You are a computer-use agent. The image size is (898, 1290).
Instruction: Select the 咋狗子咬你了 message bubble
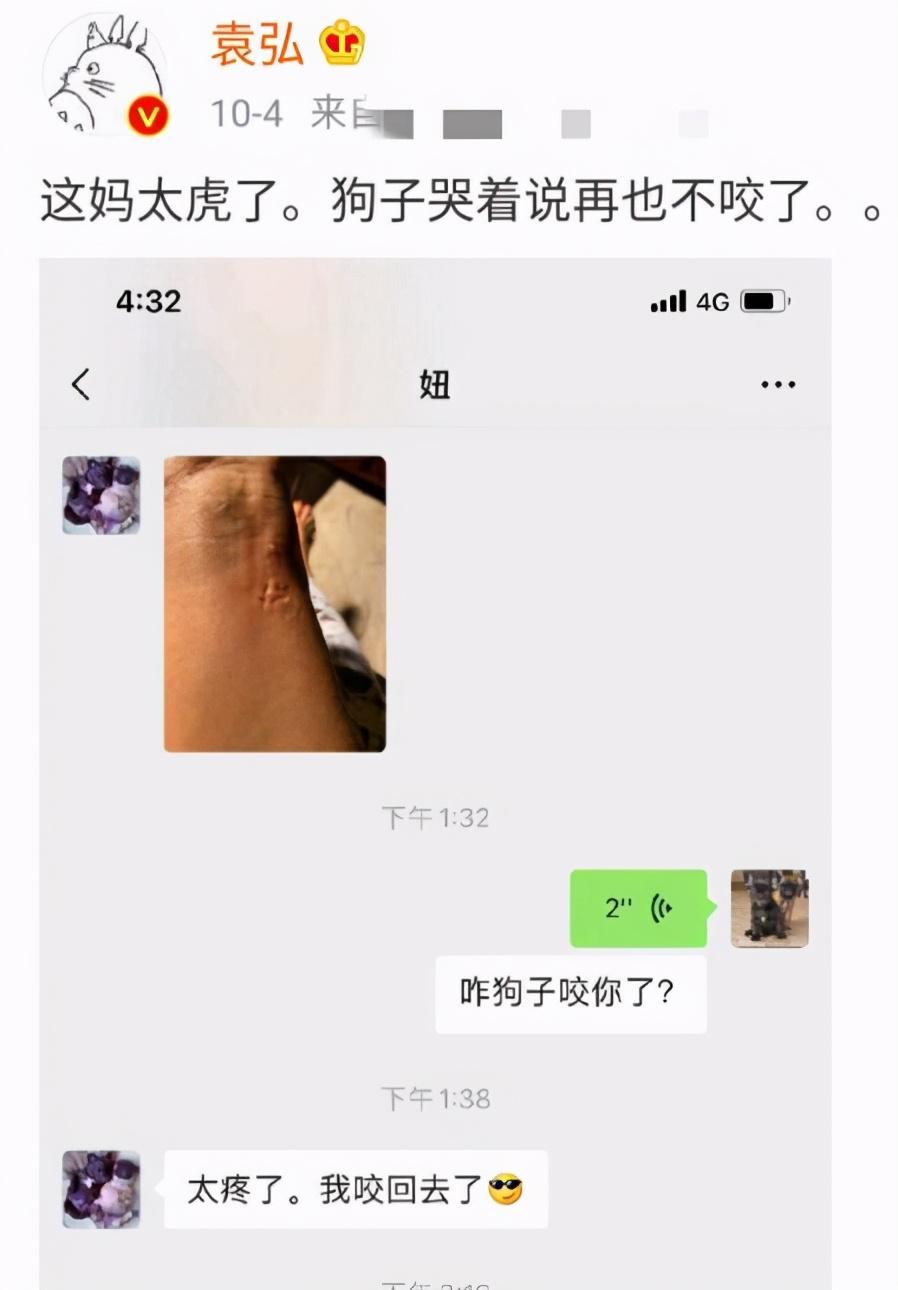(570, 992)
